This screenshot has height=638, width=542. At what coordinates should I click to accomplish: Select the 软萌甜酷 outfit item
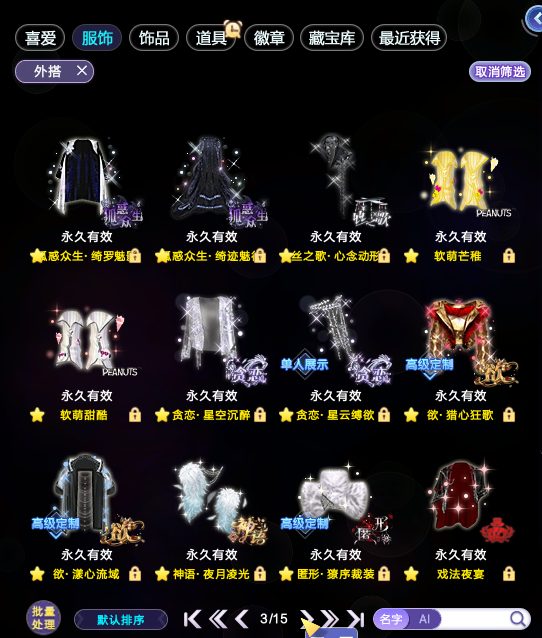point(86,359)
